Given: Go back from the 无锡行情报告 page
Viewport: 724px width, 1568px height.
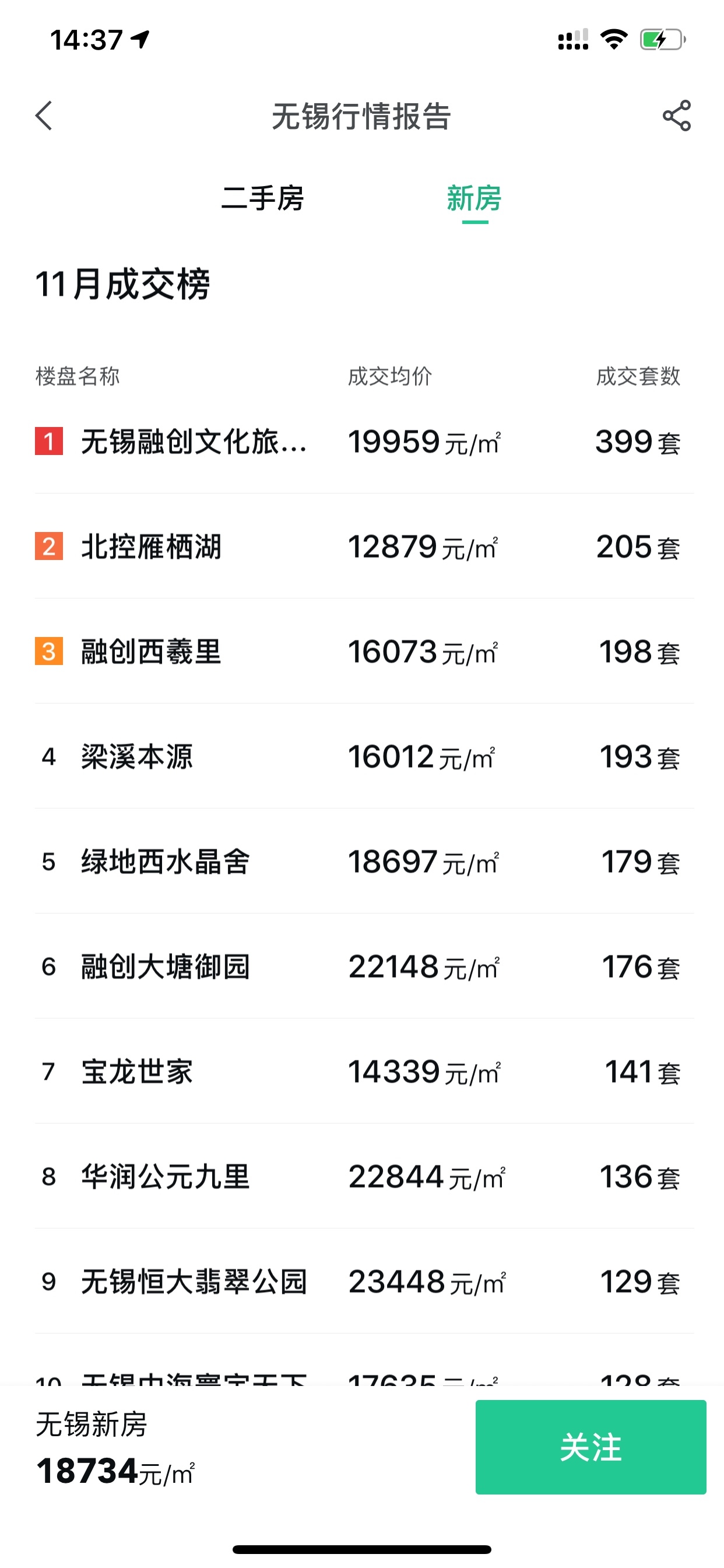Looking at the screenshot, I should (44, 116).
